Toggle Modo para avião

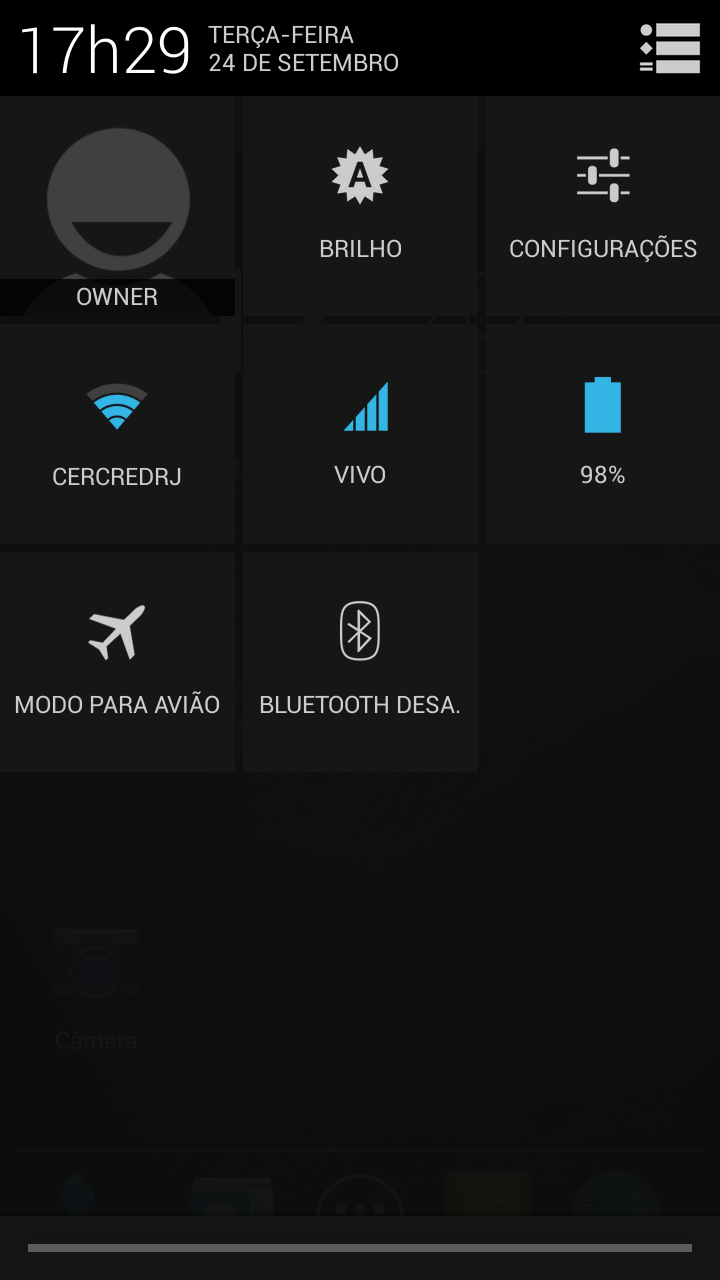(x=117, y=662)
